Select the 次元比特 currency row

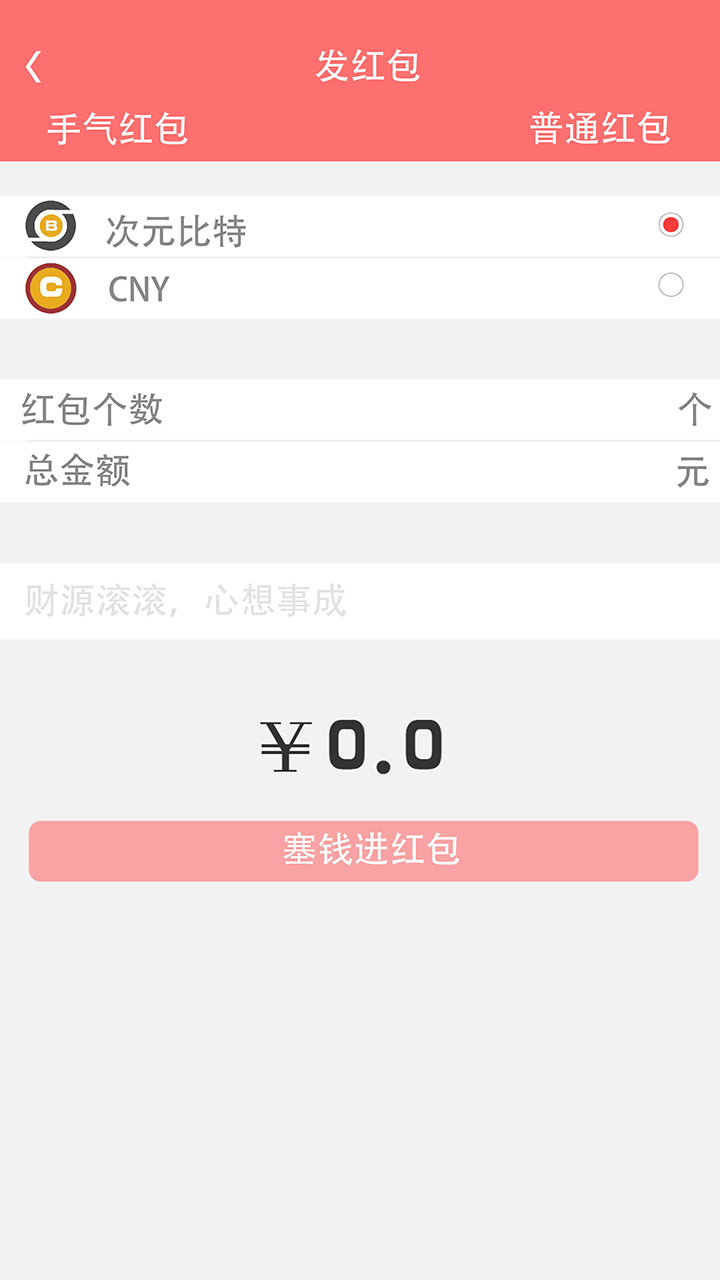300,225
